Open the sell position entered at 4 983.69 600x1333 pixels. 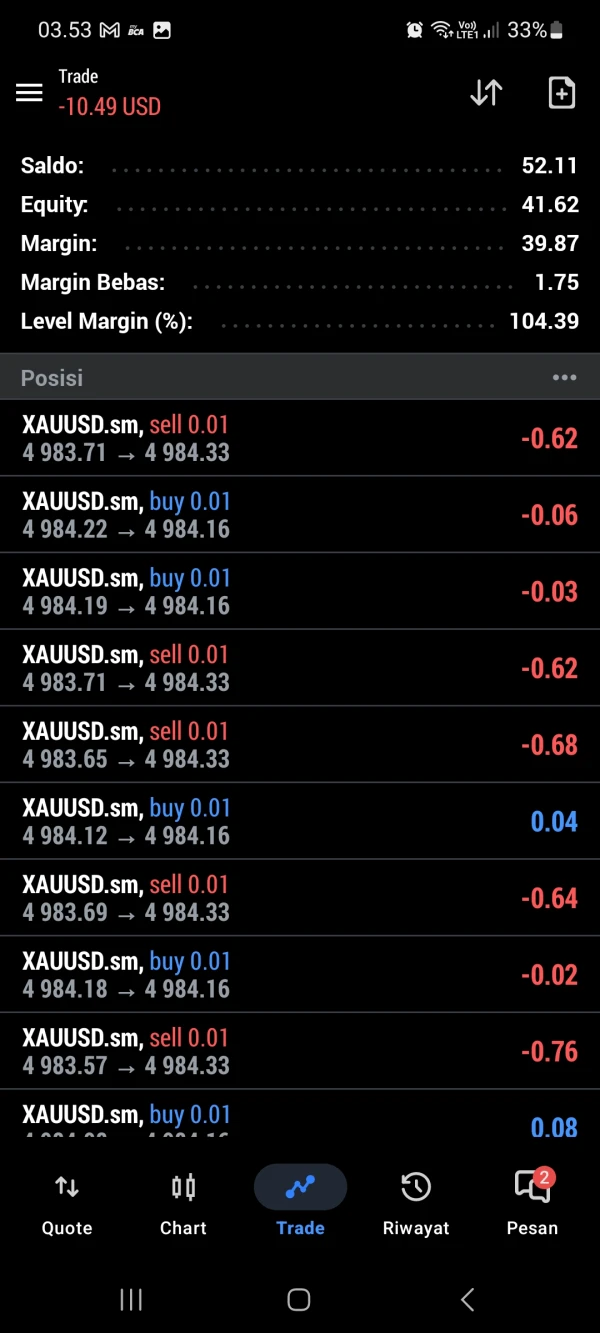point(300,898)
